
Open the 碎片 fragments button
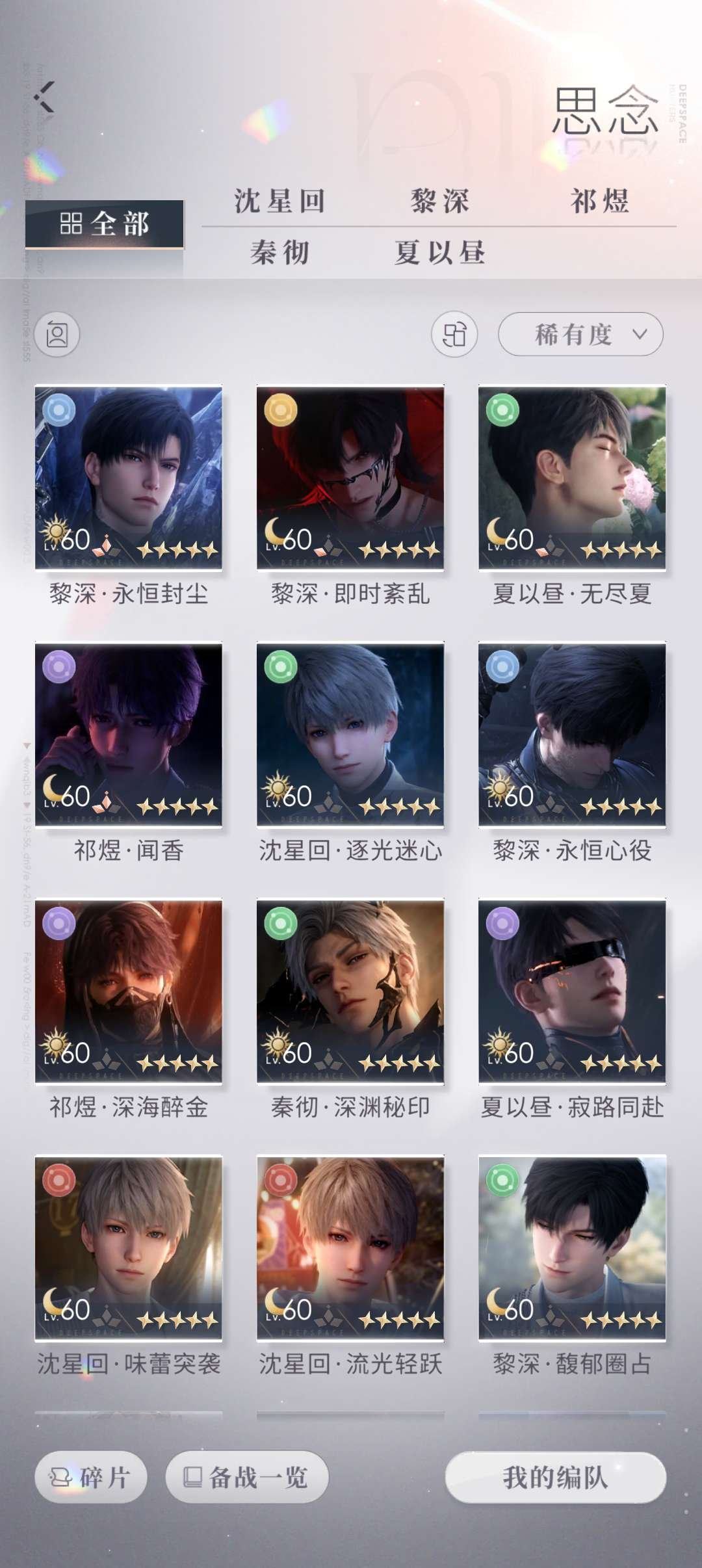(90, 1477)
